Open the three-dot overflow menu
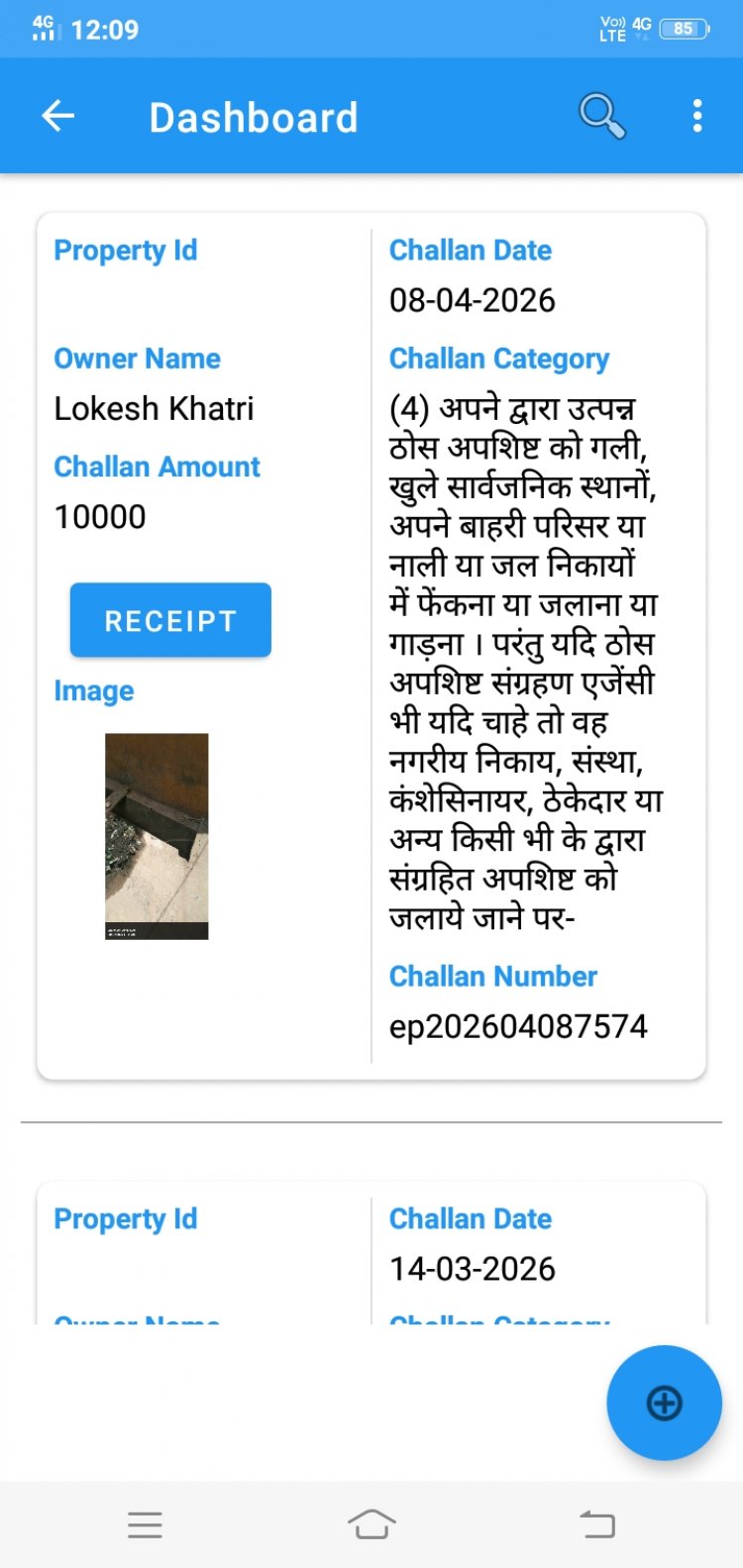 (x=696, y=115)
